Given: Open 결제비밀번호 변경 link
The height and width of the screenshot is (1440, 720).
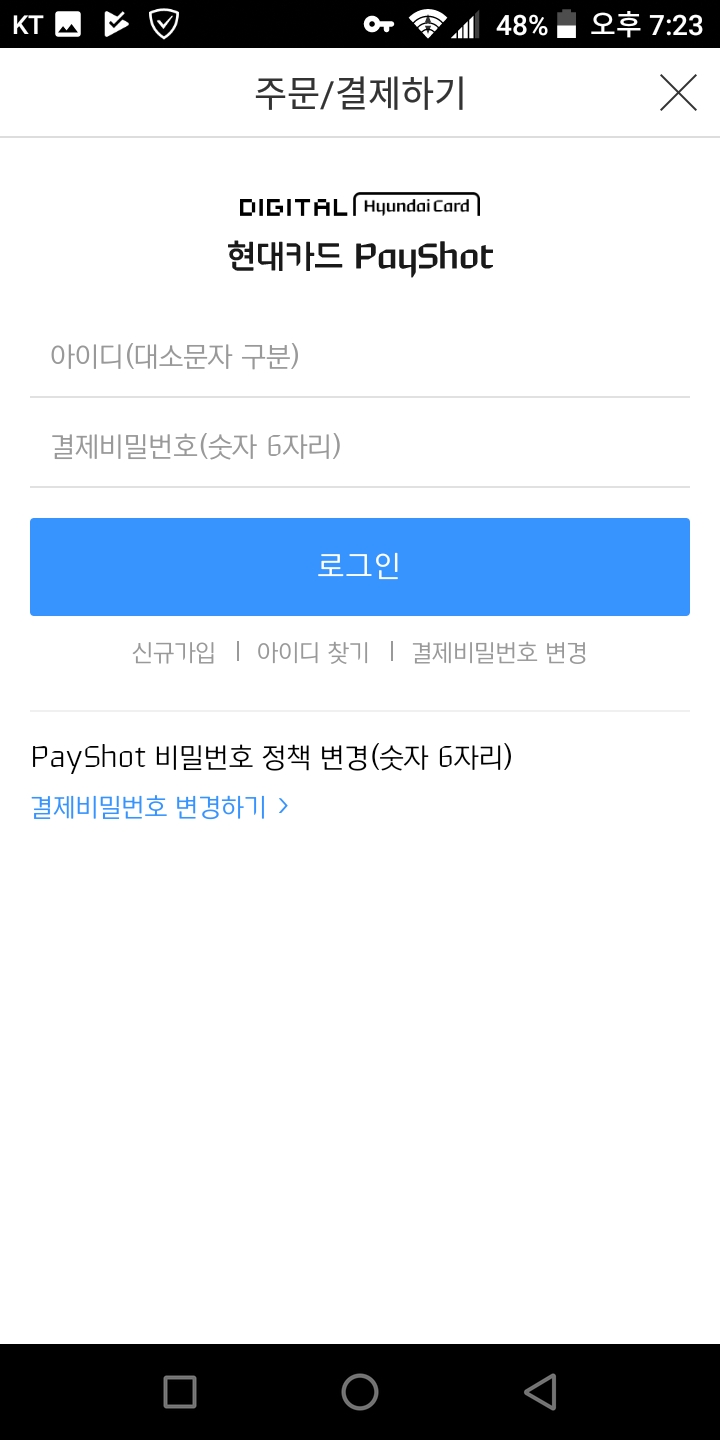Looking at the screenshot, I should pos(499,653).
